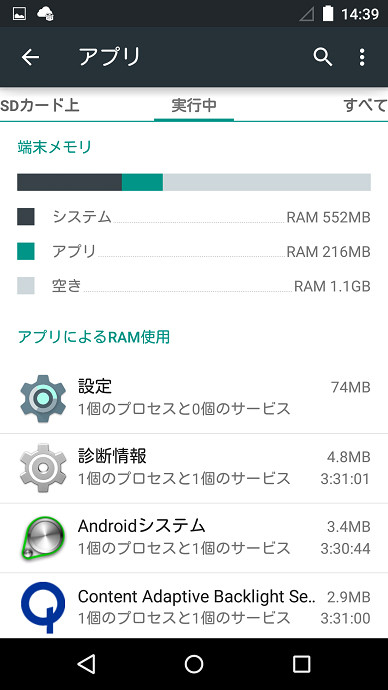388x690 pixels.
Task: Switch to the SDカード上 tab
Action: [40, 106]
